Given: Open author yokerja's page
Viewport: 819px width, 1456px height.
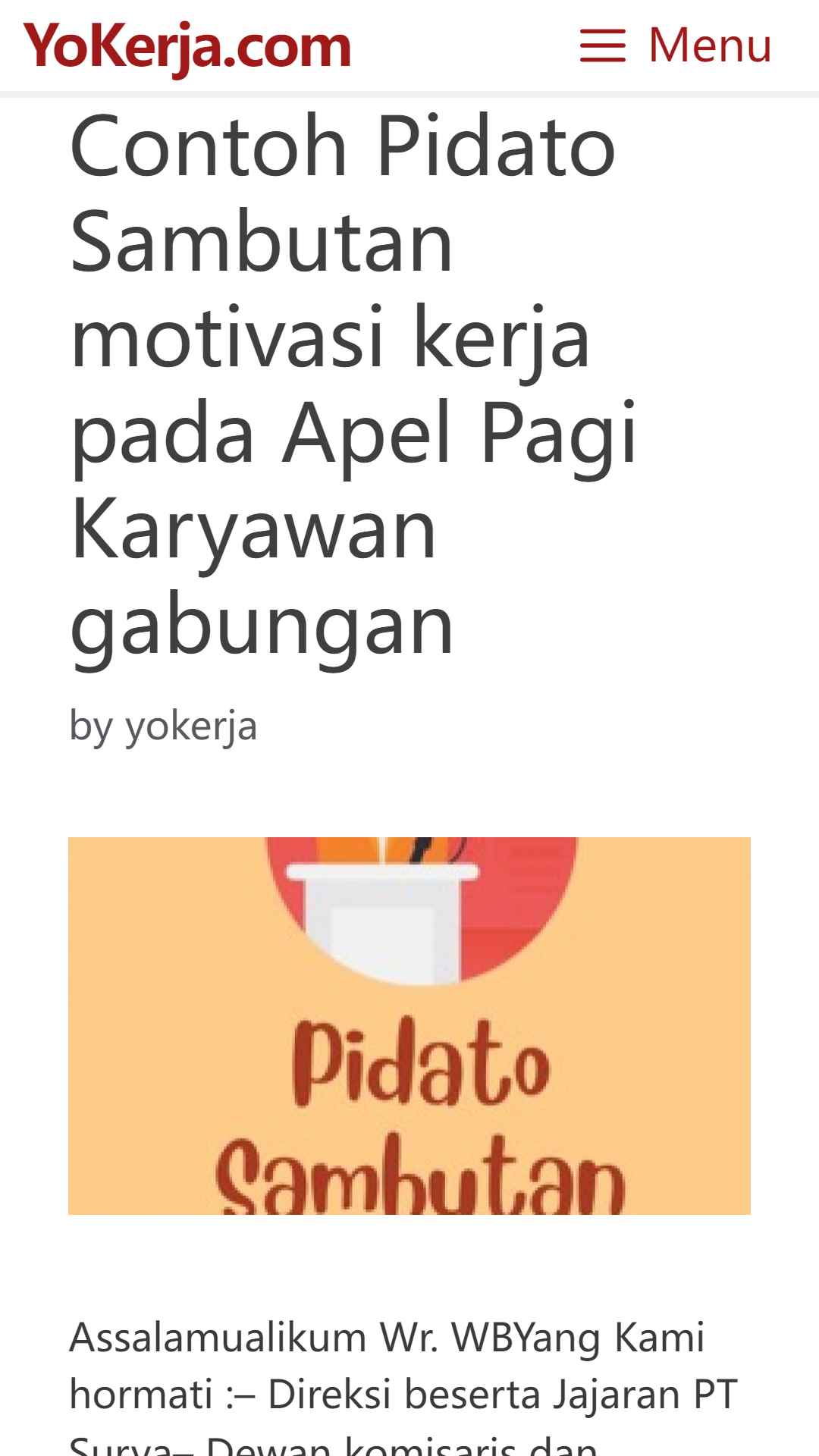Looking at the screenshot, I should 191,726.
